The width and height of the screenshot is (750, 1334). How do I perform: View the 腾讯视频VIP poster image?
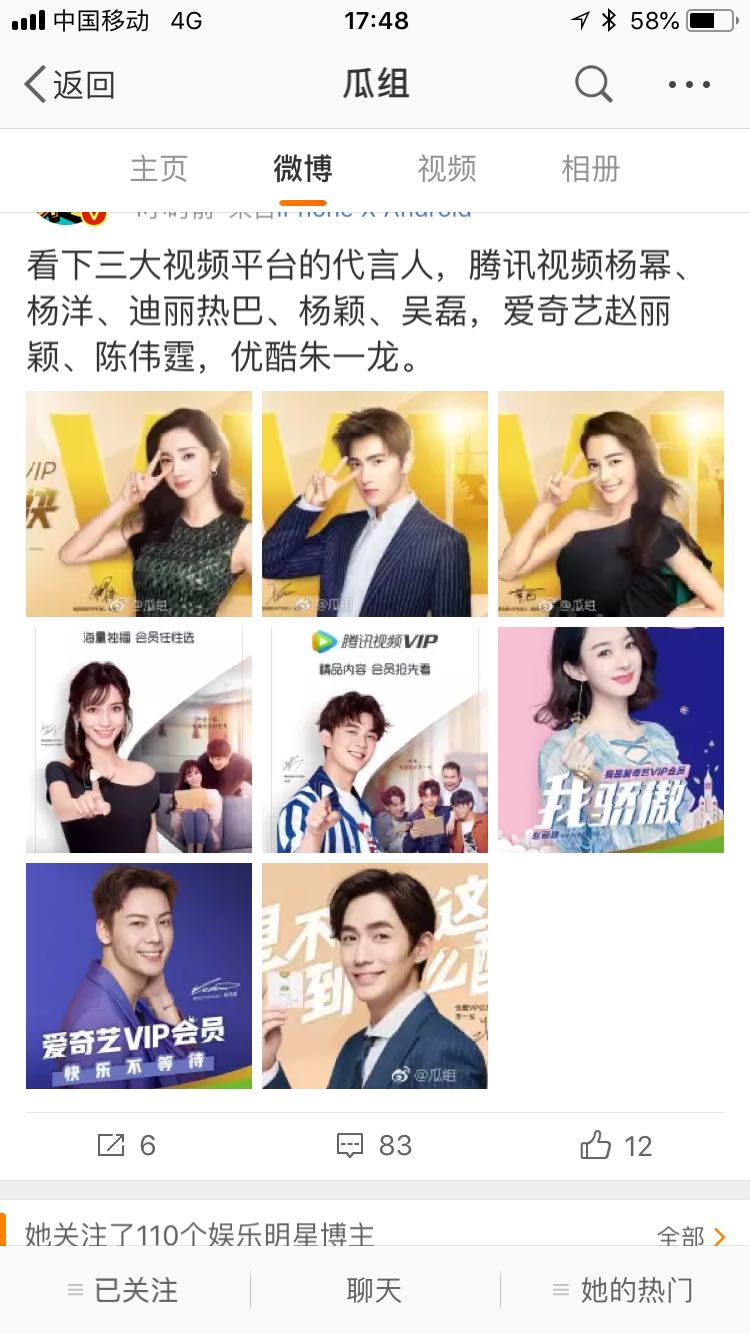[375, 740]
